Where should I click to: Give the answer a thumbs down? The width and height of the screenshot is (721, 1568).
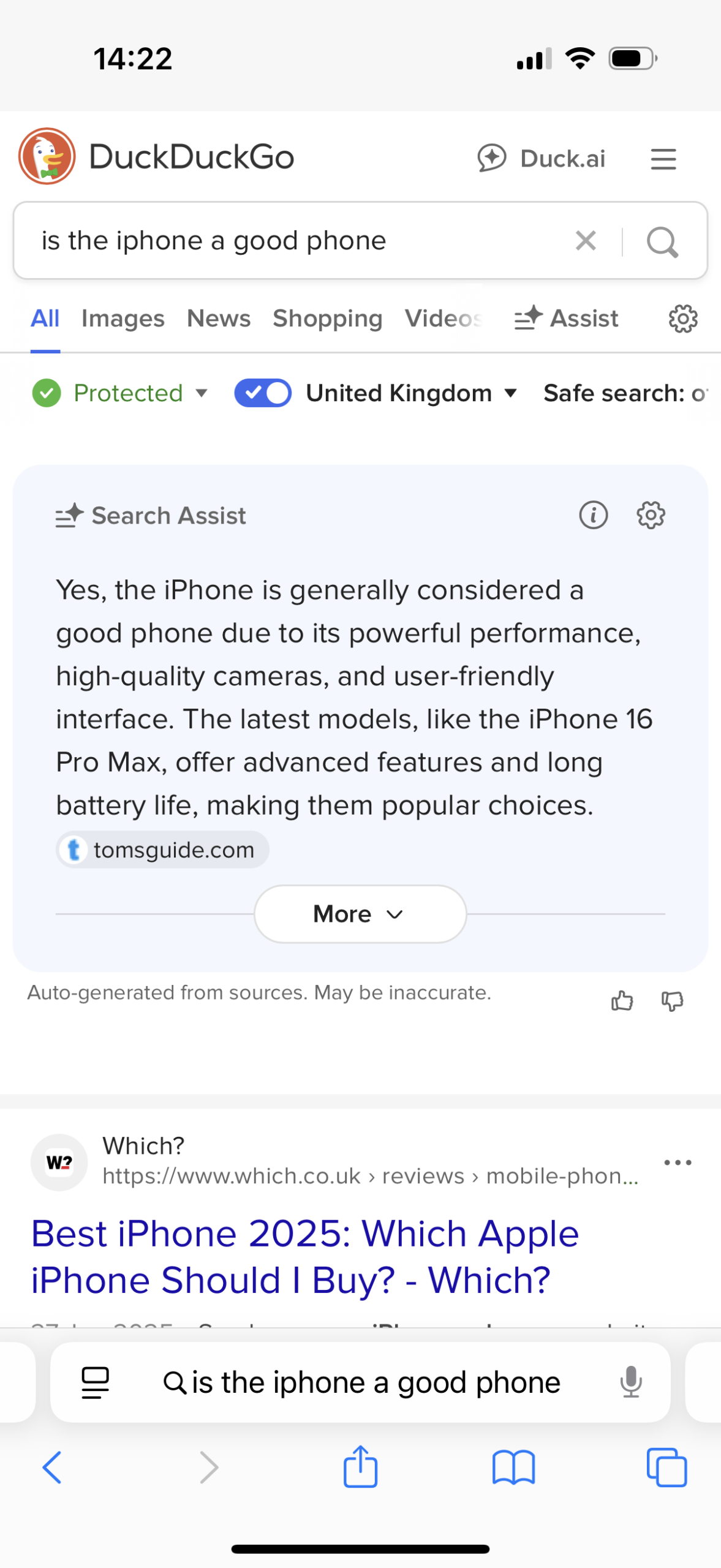673,1001
